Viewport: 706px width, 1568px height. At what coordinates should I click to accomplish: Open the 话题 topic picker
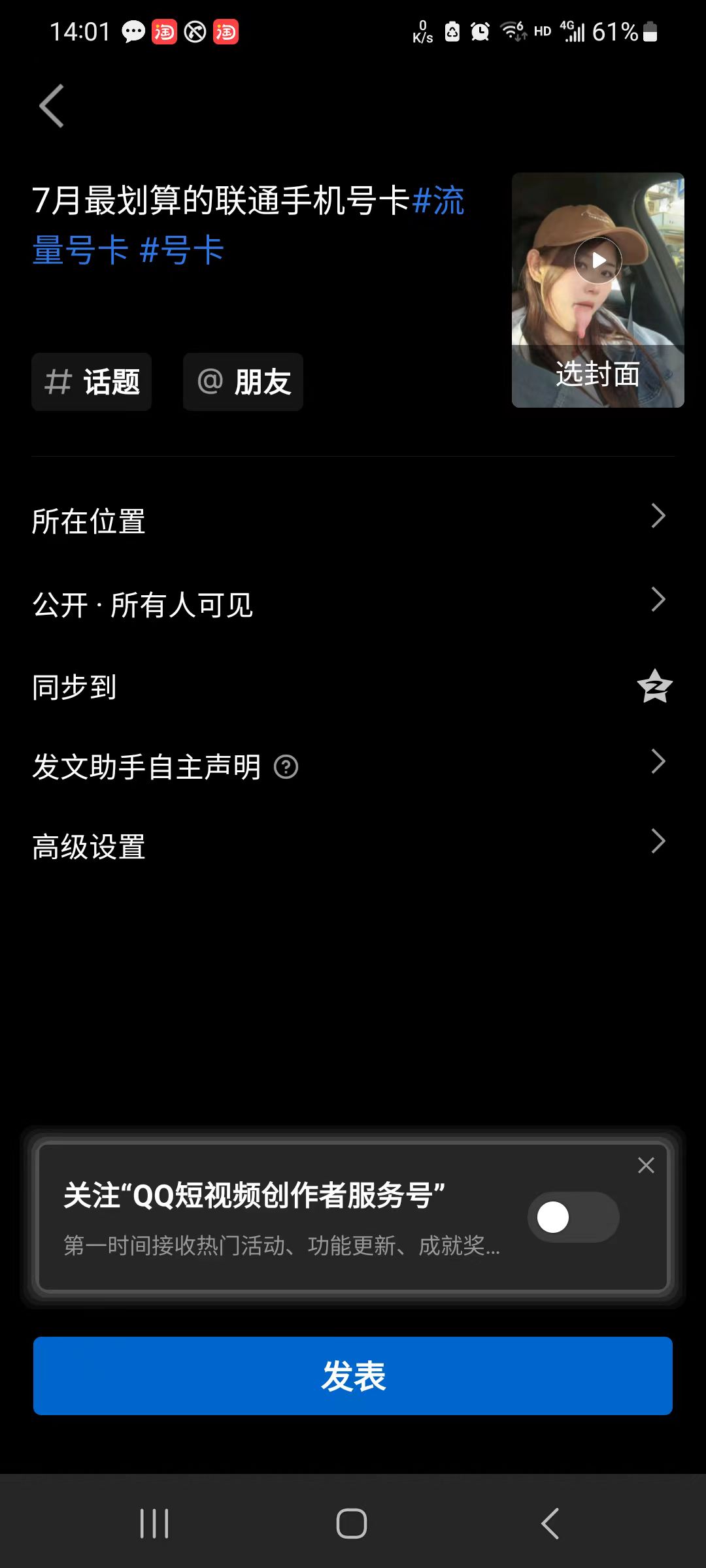click(x=91, y=382)
